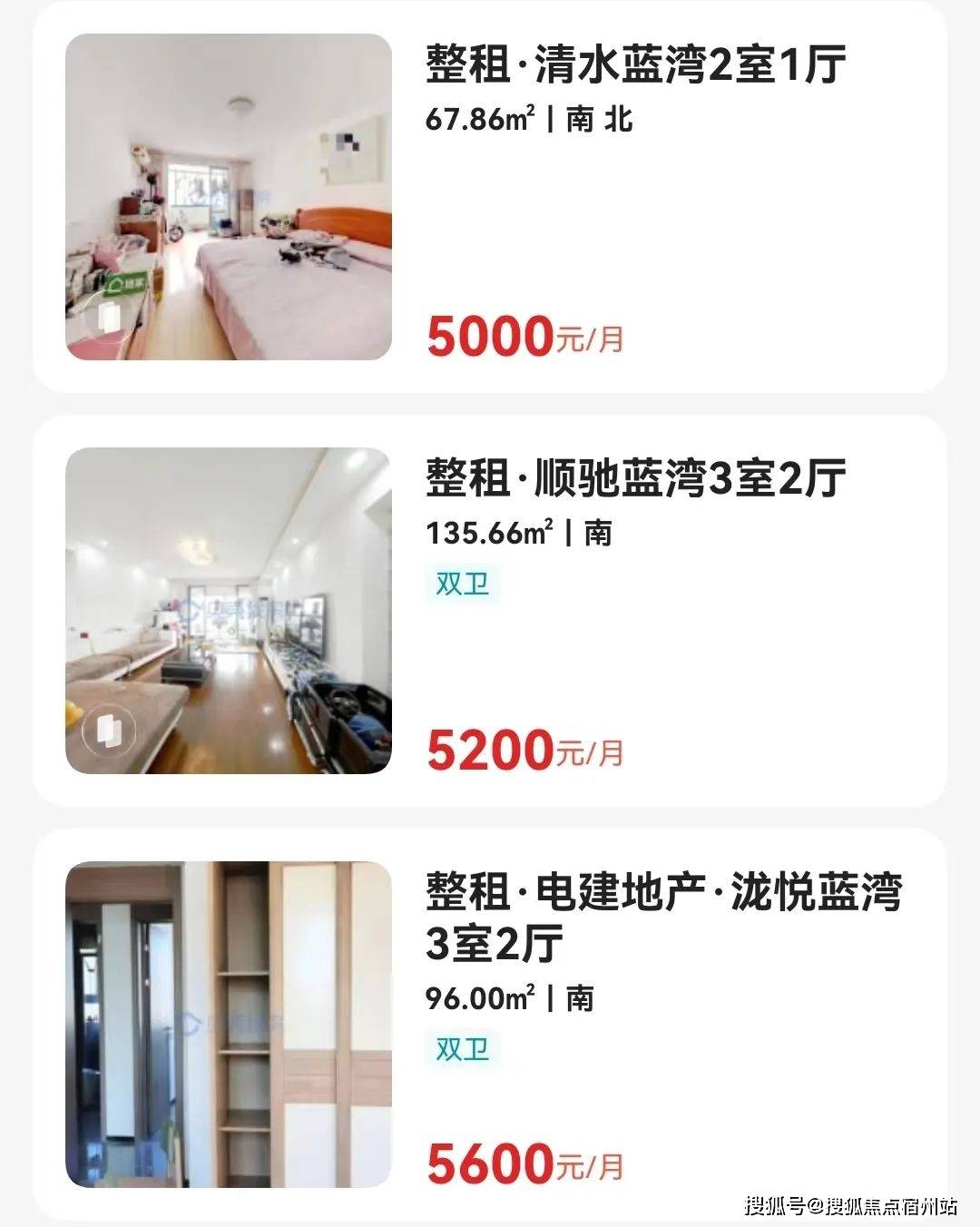Open the 顺驰蓝湾3室2厅 rental listing
The width and height of the screenshot is (980, 1227).
pos(635,479)
